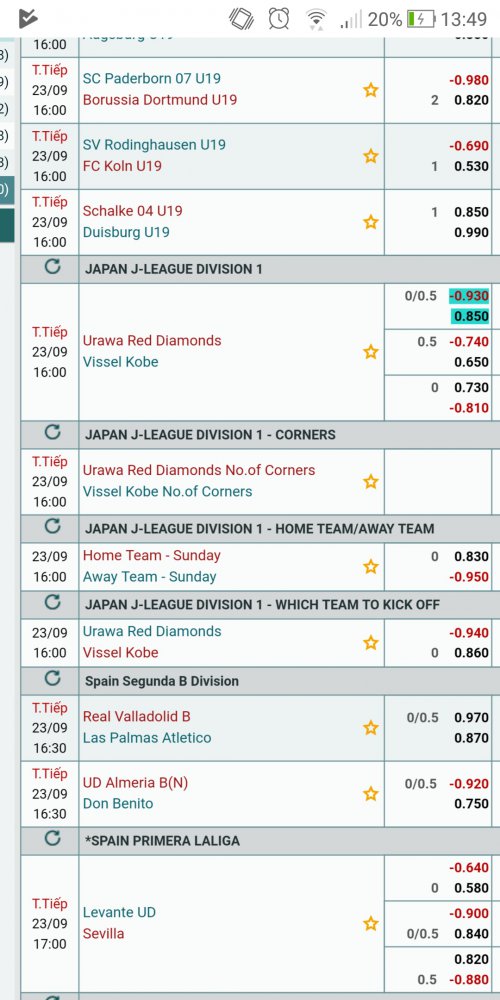
Task: Star the Levante UD vs Sevilla match
Action: (371, 923)
